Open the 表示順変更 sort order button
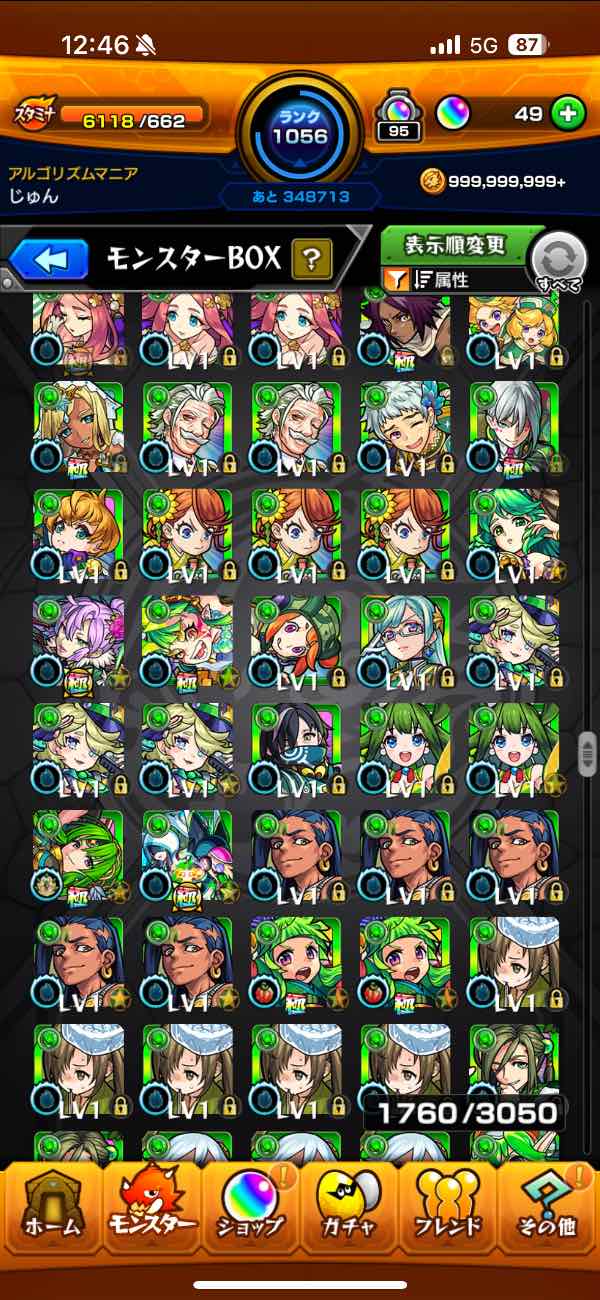The image size is (600, 1300). click(455, 245)
